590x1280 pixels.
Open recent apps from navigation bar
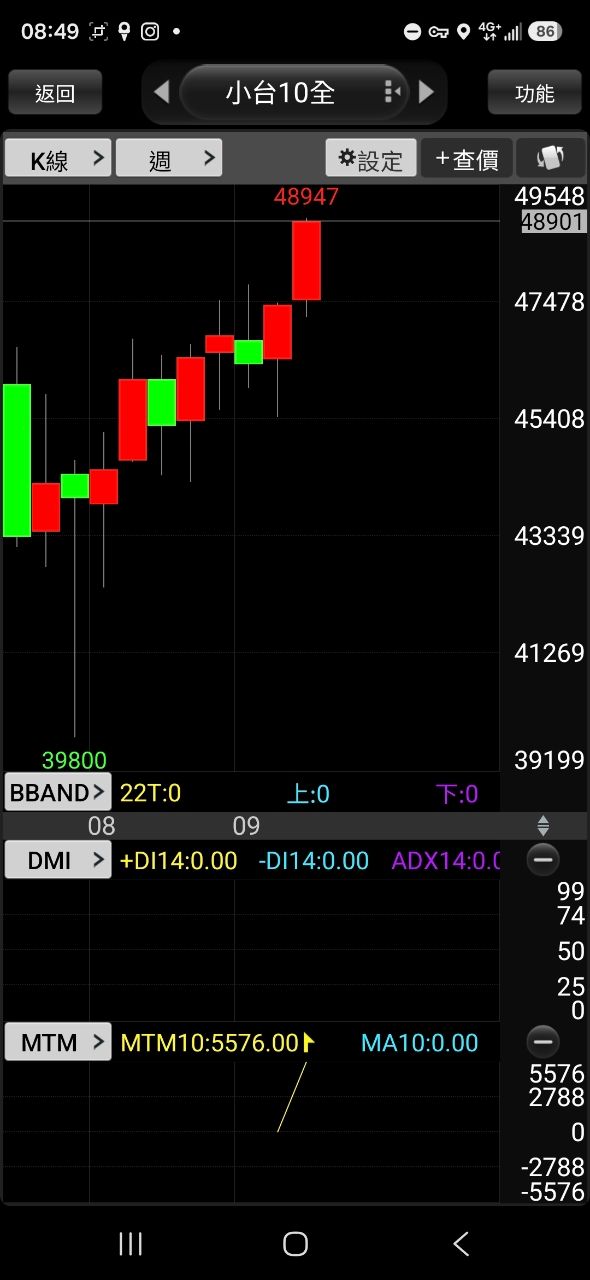point(130,1243)
